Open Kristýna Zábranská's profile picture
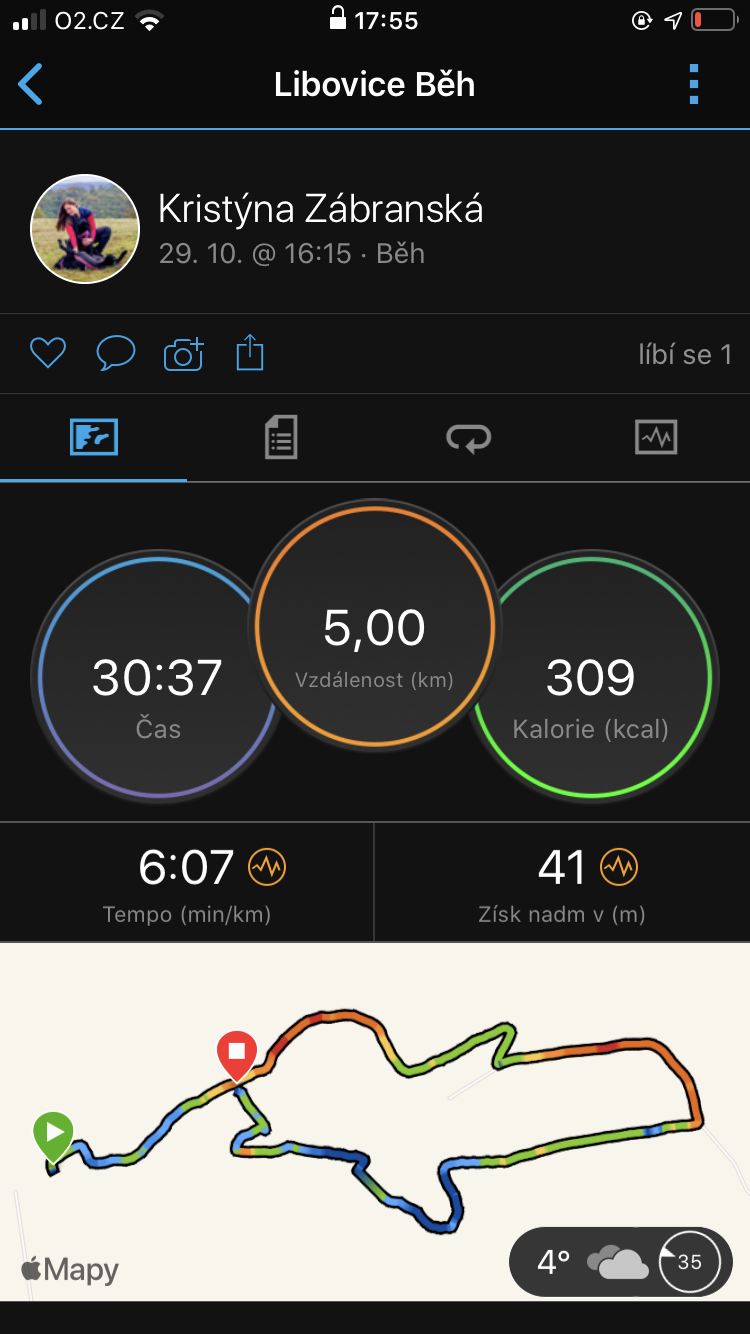Viewport: 750px width, 1334px height. tap(85, 229)
